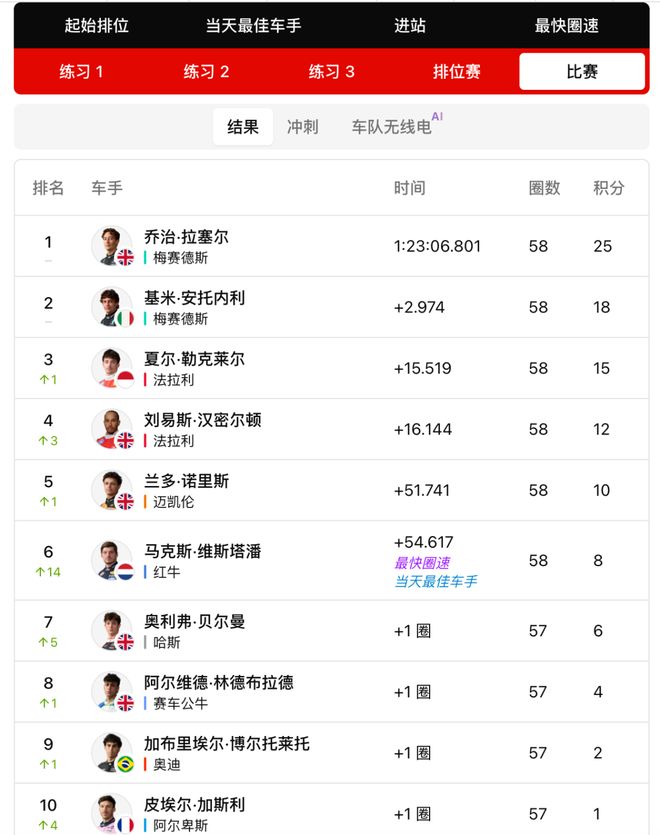Select the 练习 1 session

point(81,72)
